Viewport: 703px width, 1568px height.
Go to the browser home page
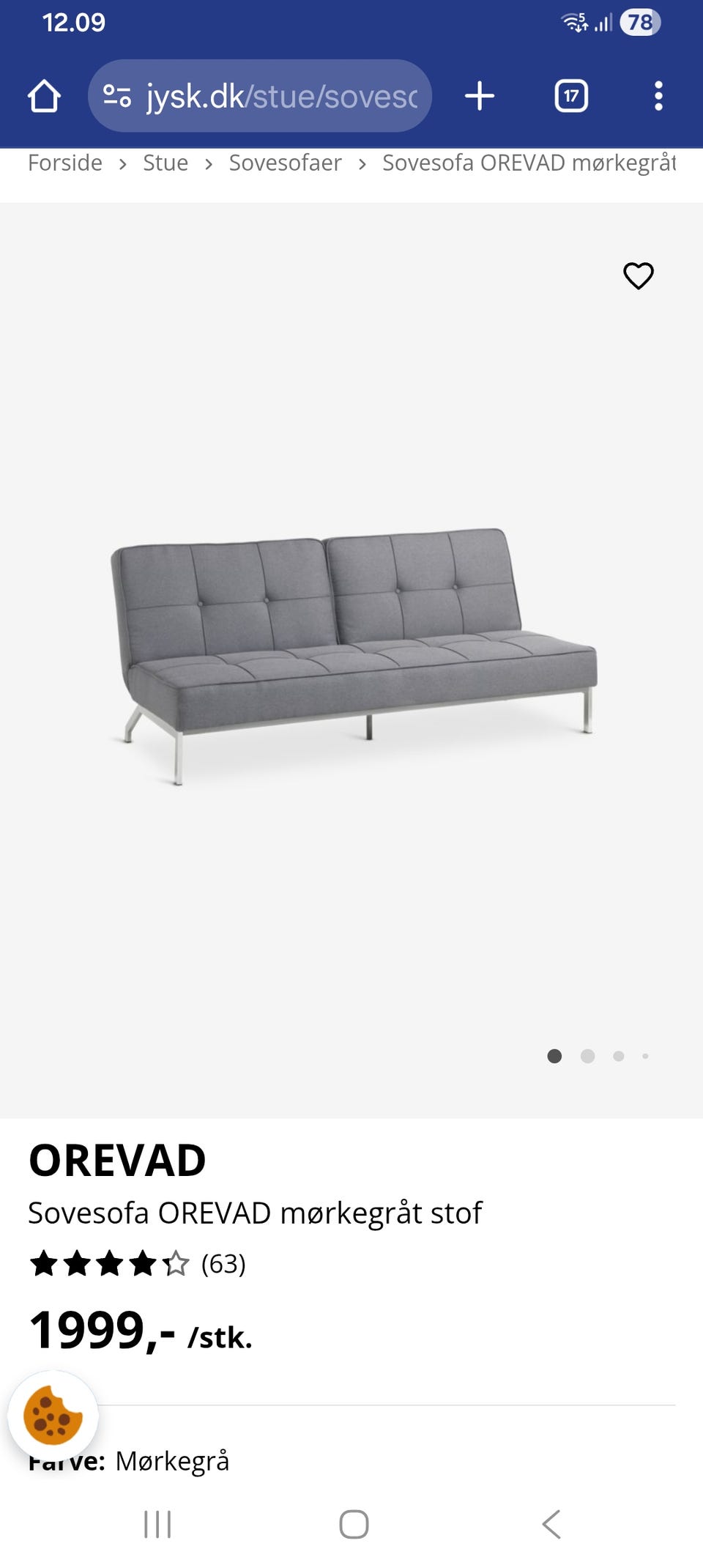point(44,96)
